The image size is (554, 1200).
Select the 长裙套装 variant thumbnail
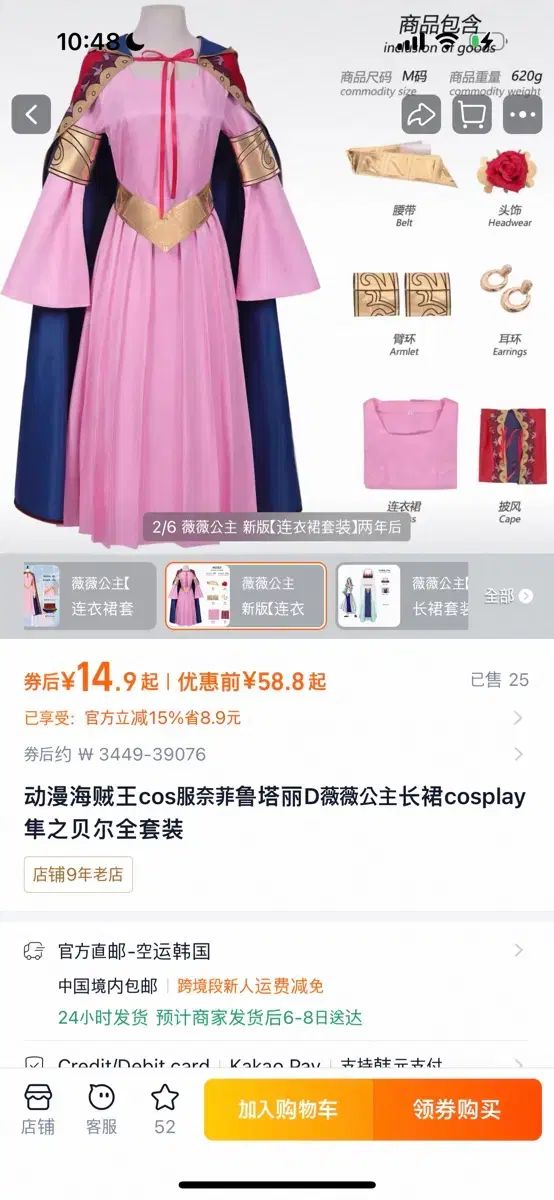coord(403,596)
